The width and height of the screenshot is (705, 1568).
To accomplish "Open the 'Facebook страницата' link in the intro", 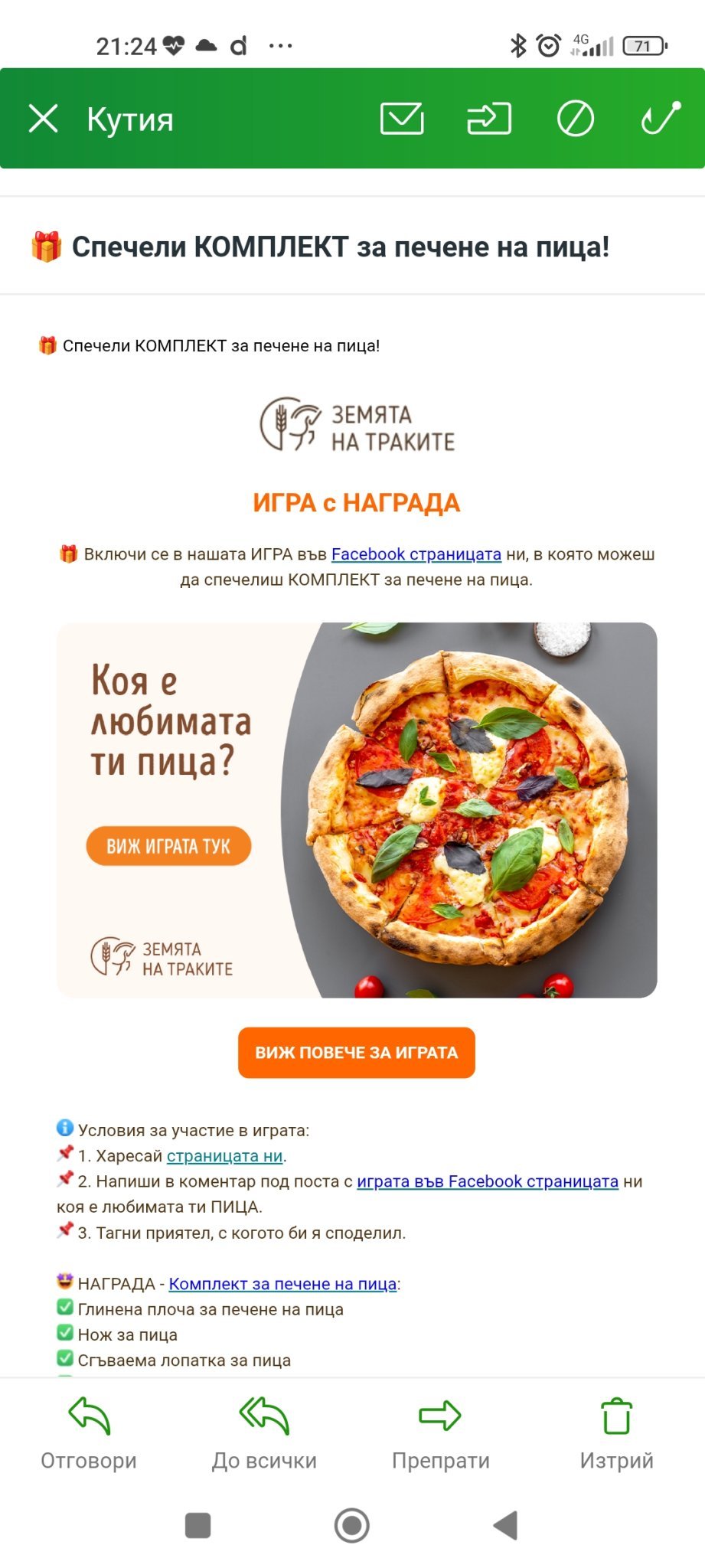I will (416, 554).
